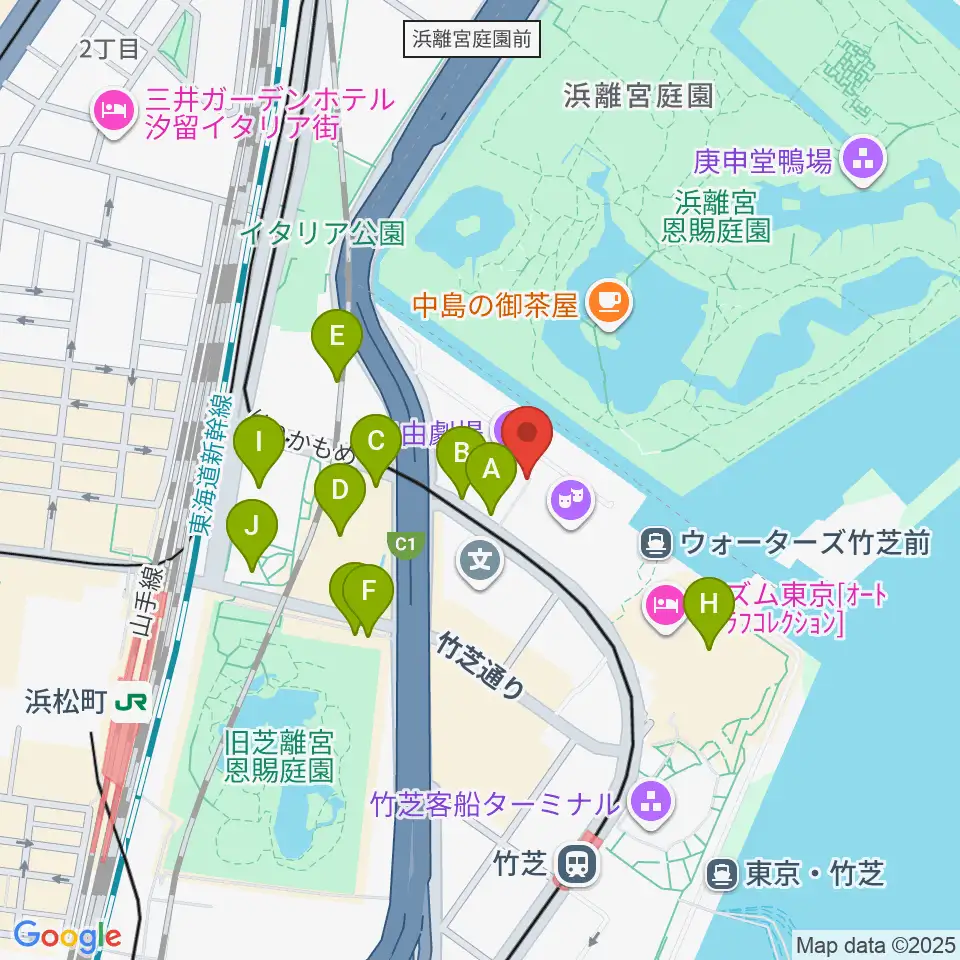The height and width of the screenshot is (960, 960).
Task: Tap the 東京・竹芝 ferry terminal icon
Action: 722,874
